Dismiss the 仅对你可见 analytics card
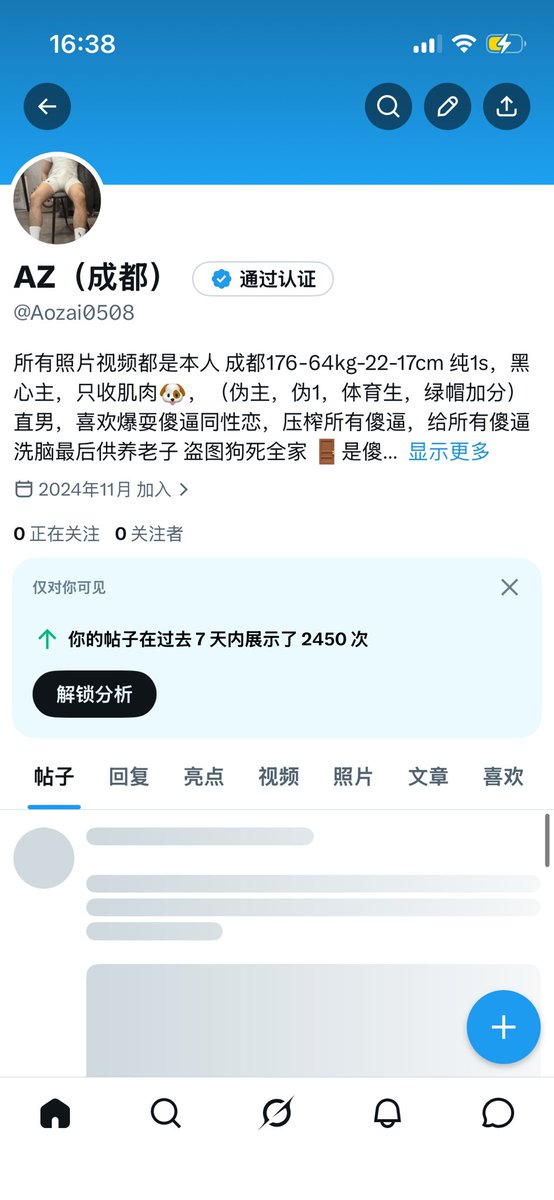Viewport: 554px width, 1200px height. point(510,587)
